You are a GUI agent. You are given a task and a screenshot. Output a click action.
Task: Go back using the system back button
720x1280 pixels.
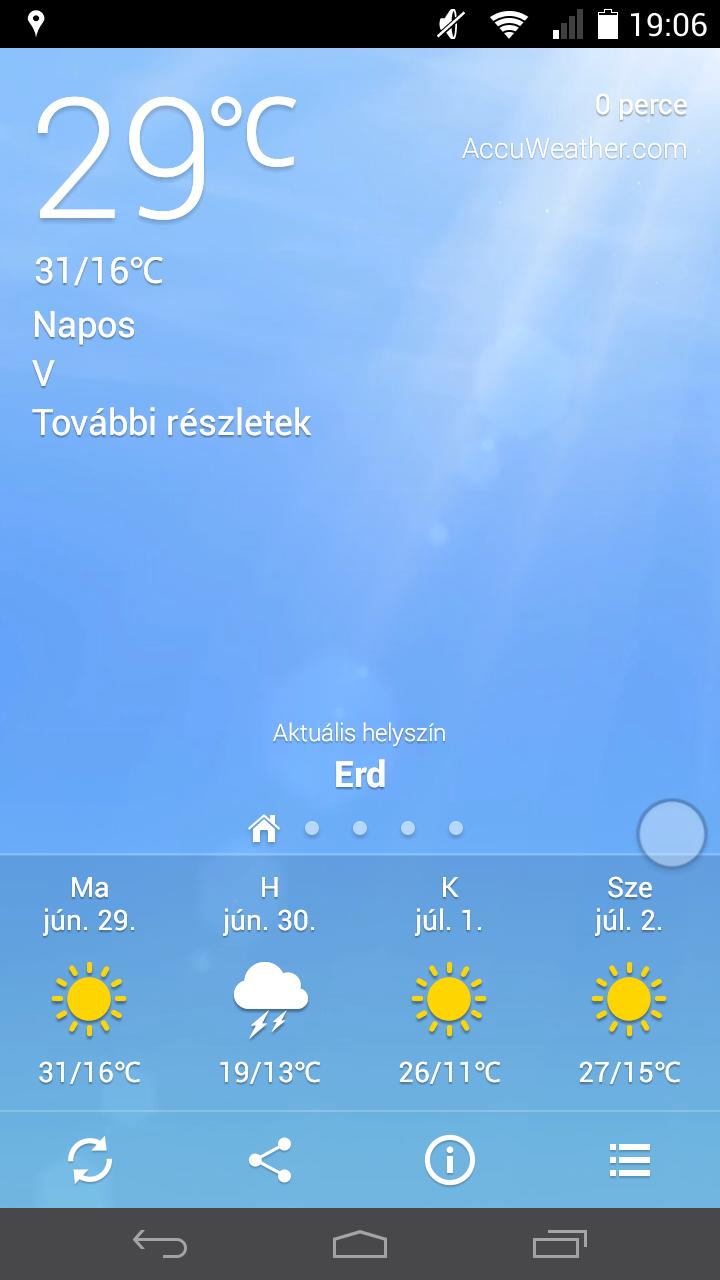pyautogui.click(x=160, y=1244)
